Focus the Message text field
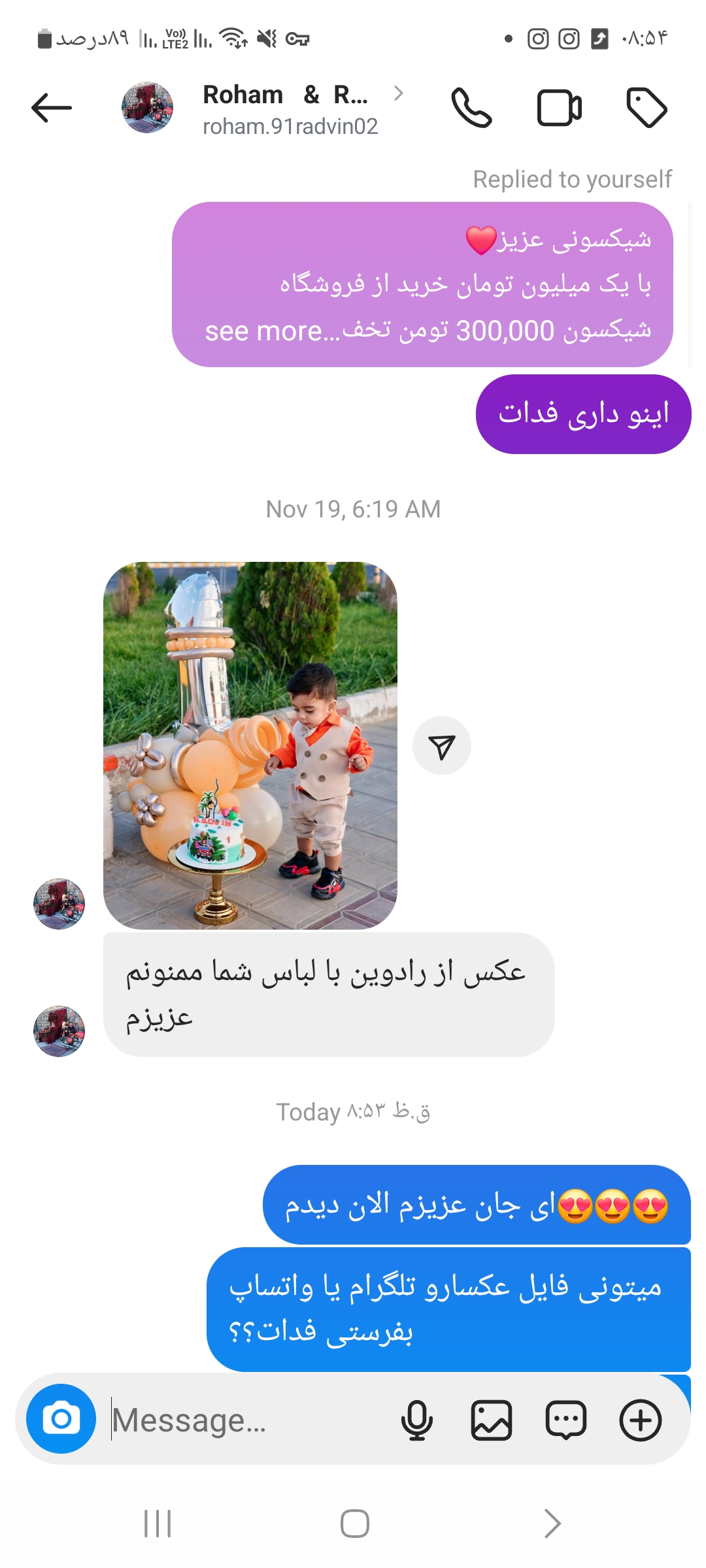 point(248,1420)
